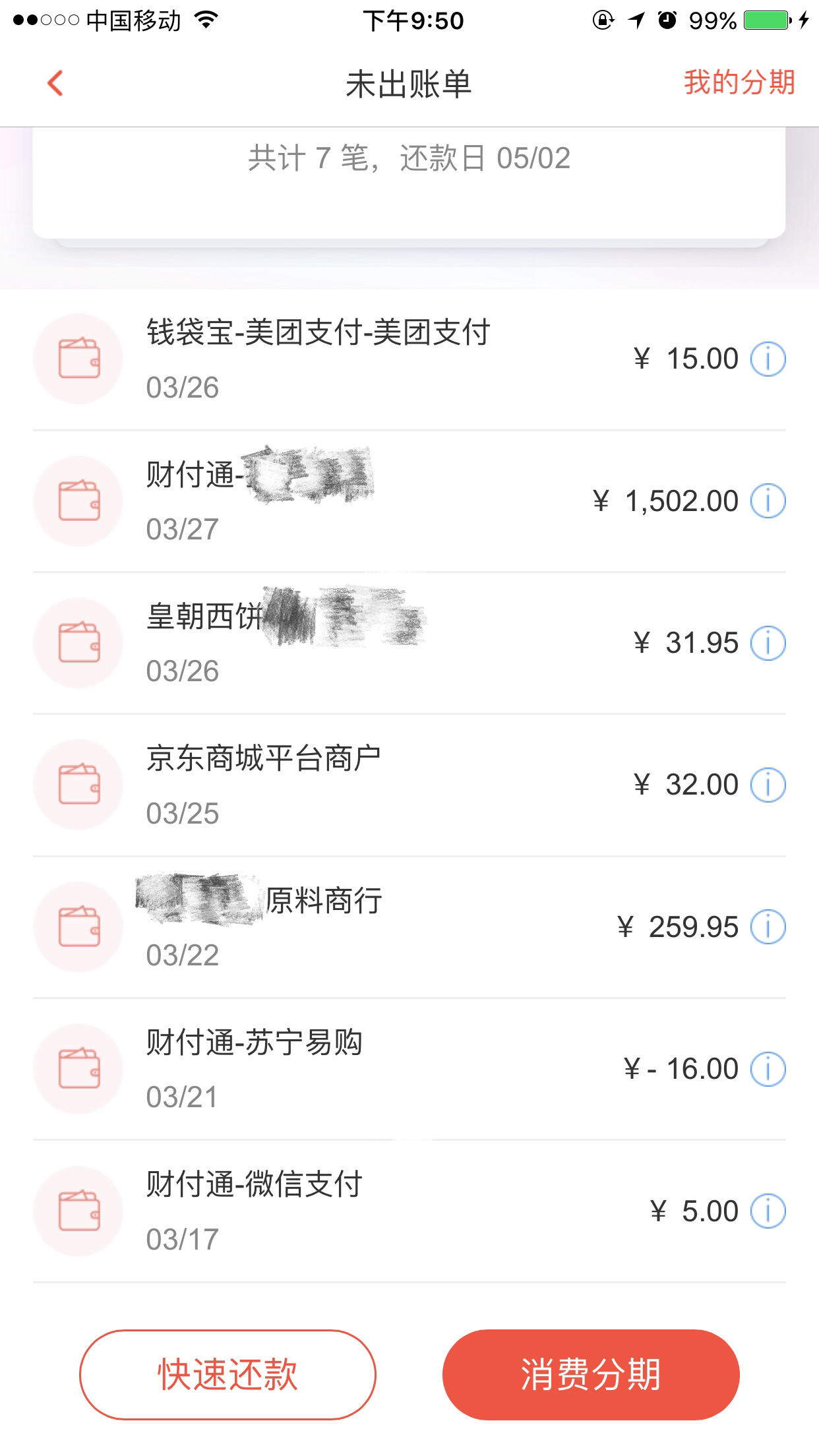This screenshot has height=1456, width=819.
Task: Open info icon for the ¥1,502.00 transaction
Action: pyautogui.click(x=768, y=501)
